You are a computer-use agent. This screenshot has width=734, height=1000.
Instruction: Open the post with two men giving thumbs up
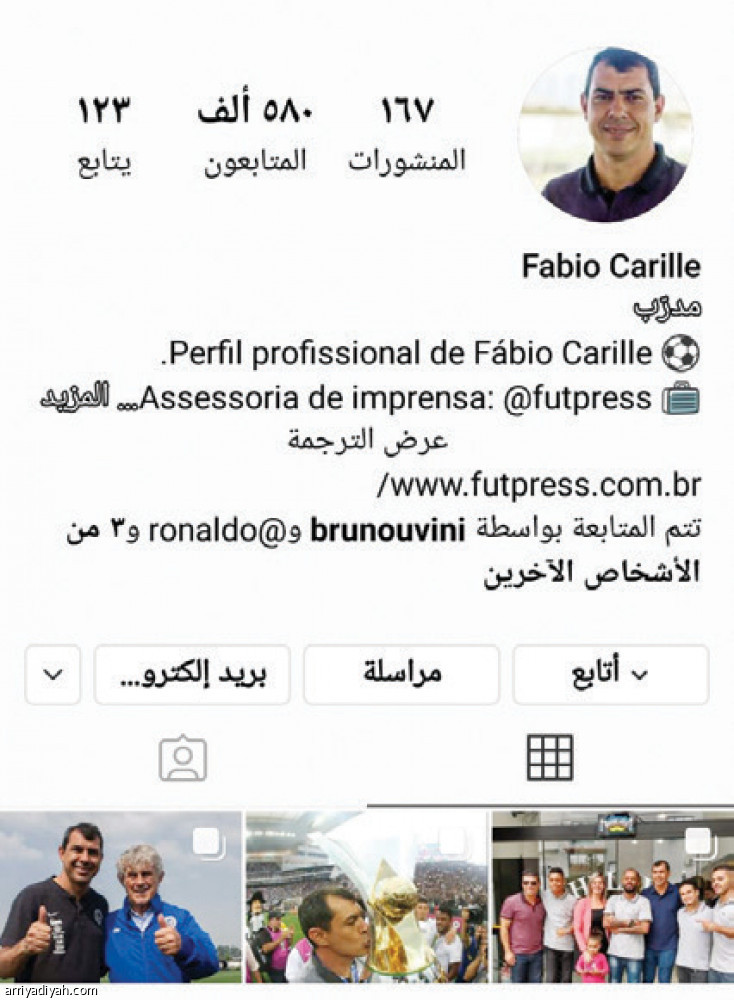point(120,896)
